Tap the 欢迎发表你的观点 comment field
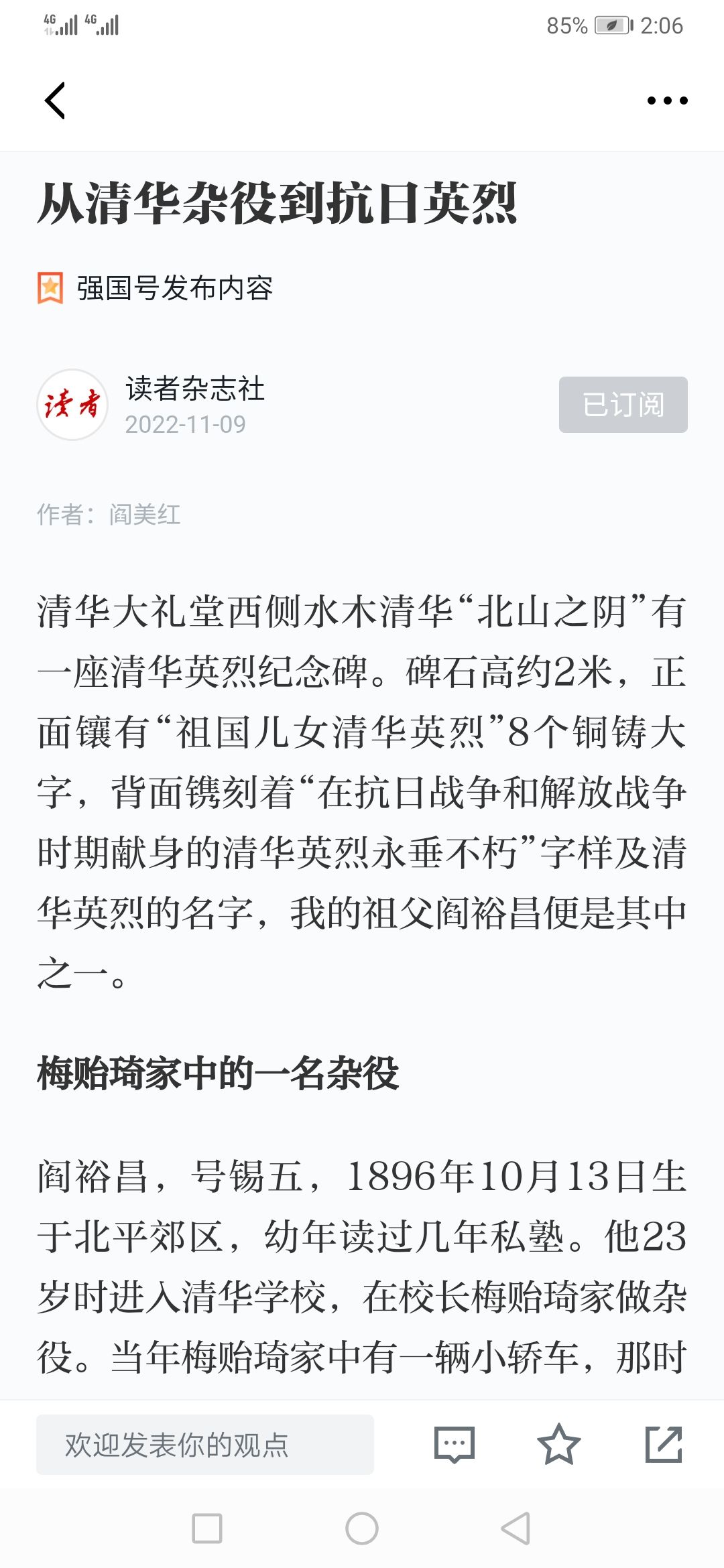Screen dimensions: 724x1568 [x=205, y=1445]
